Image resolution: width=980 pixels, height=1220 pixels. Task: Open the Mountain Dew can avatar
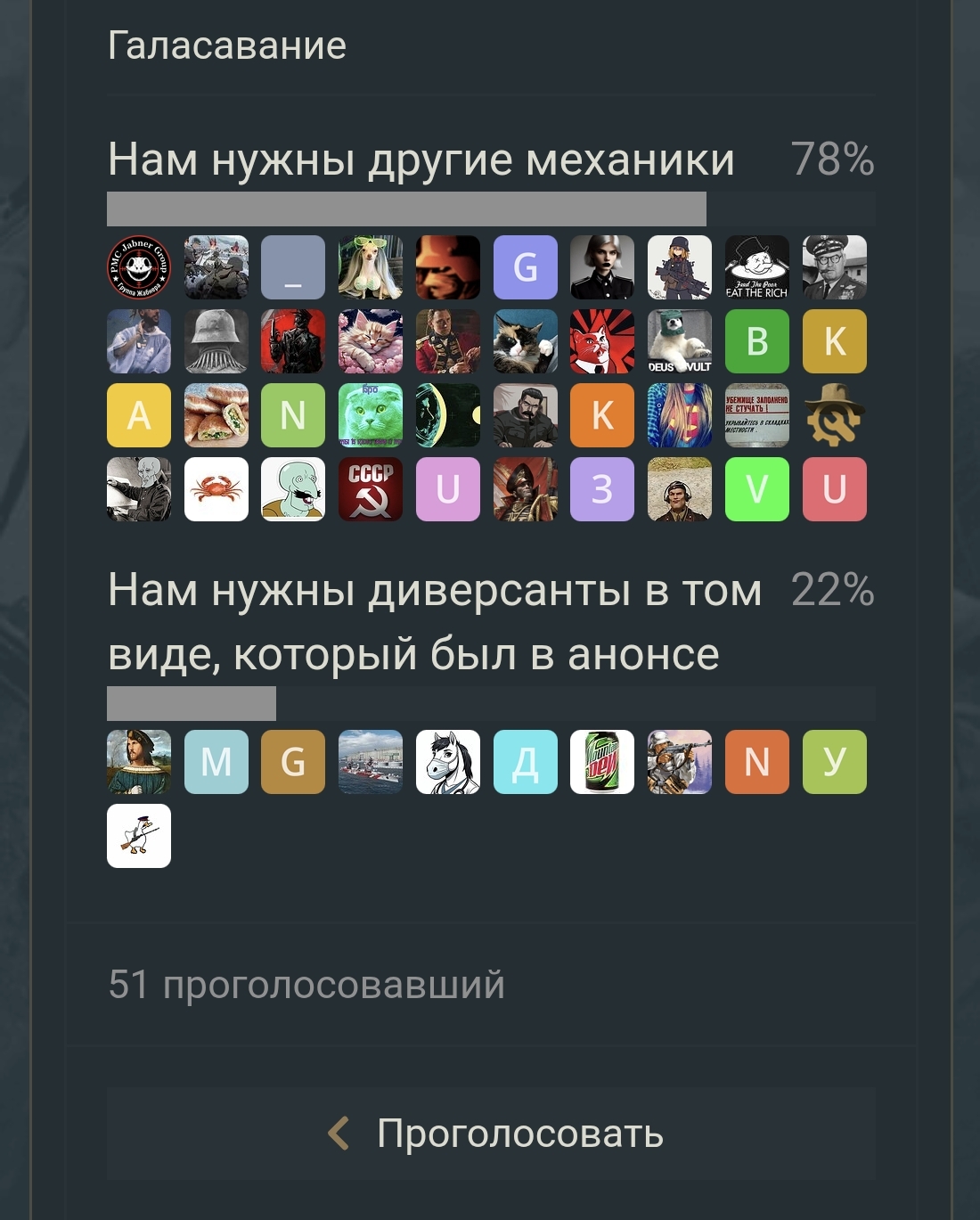[x=602, y=762]
